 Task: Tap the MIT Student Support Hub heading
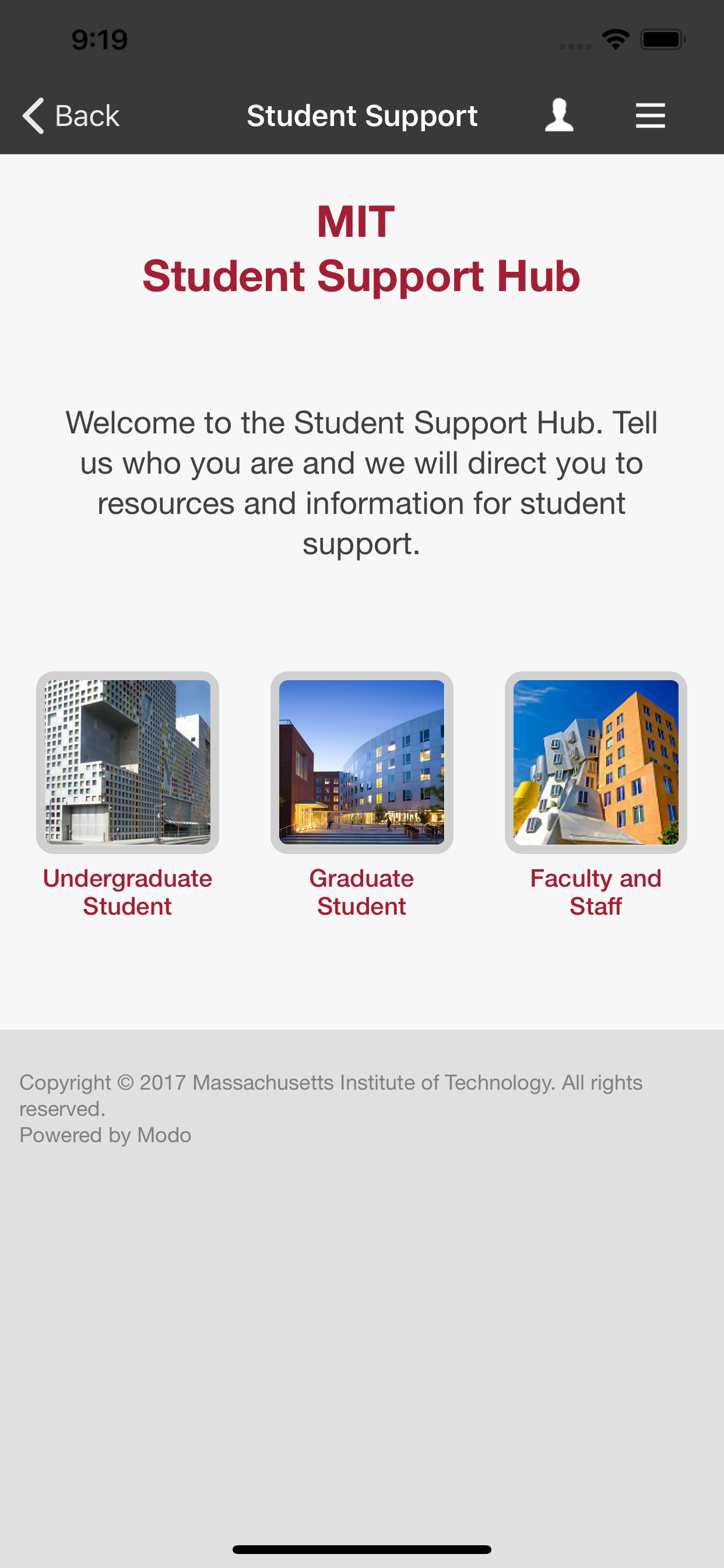(362, 249)
